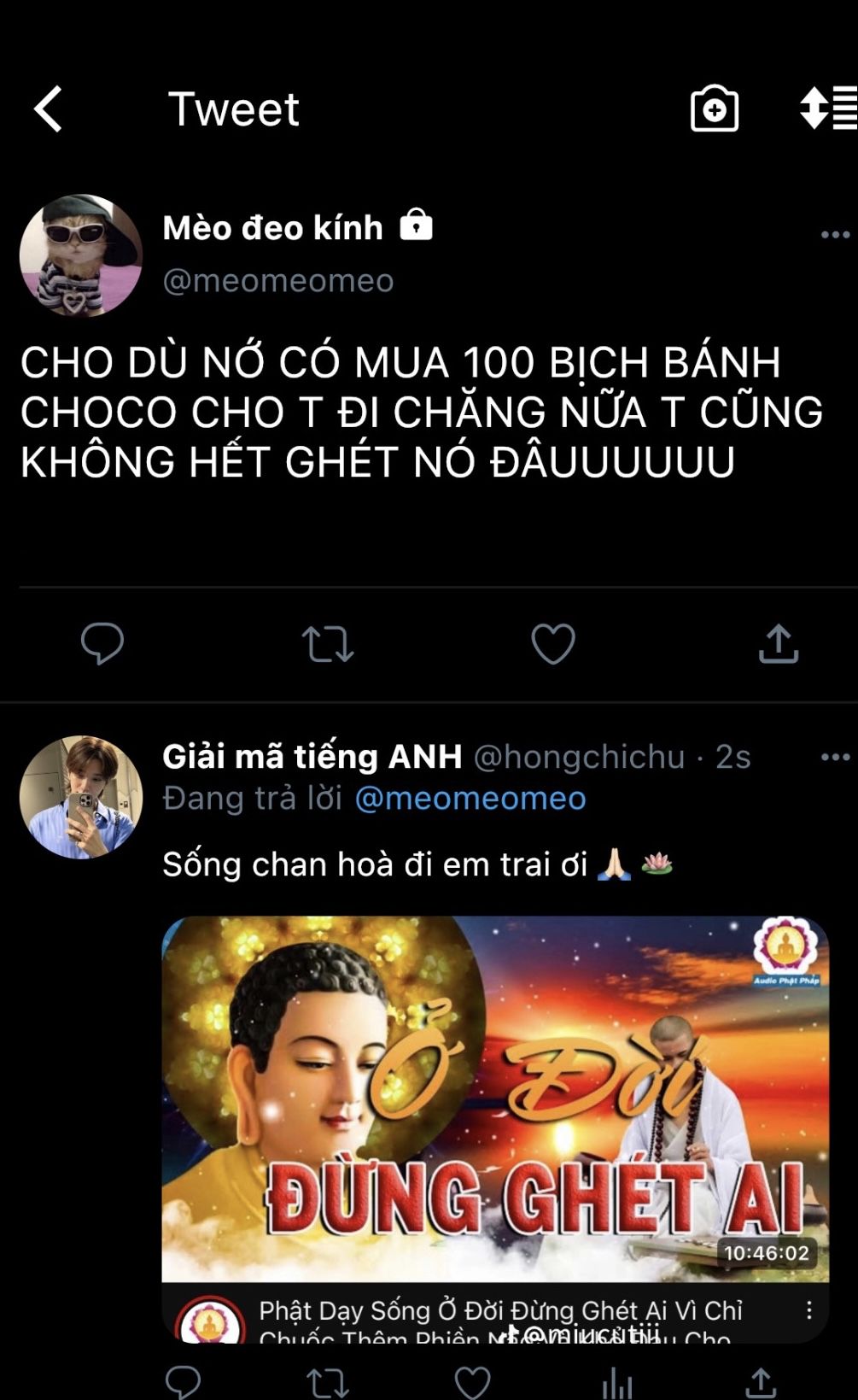858x1400 pixels.
Task: Open more options on Giải mã tiếng ANH's reply
Action: tap(834, 757)
